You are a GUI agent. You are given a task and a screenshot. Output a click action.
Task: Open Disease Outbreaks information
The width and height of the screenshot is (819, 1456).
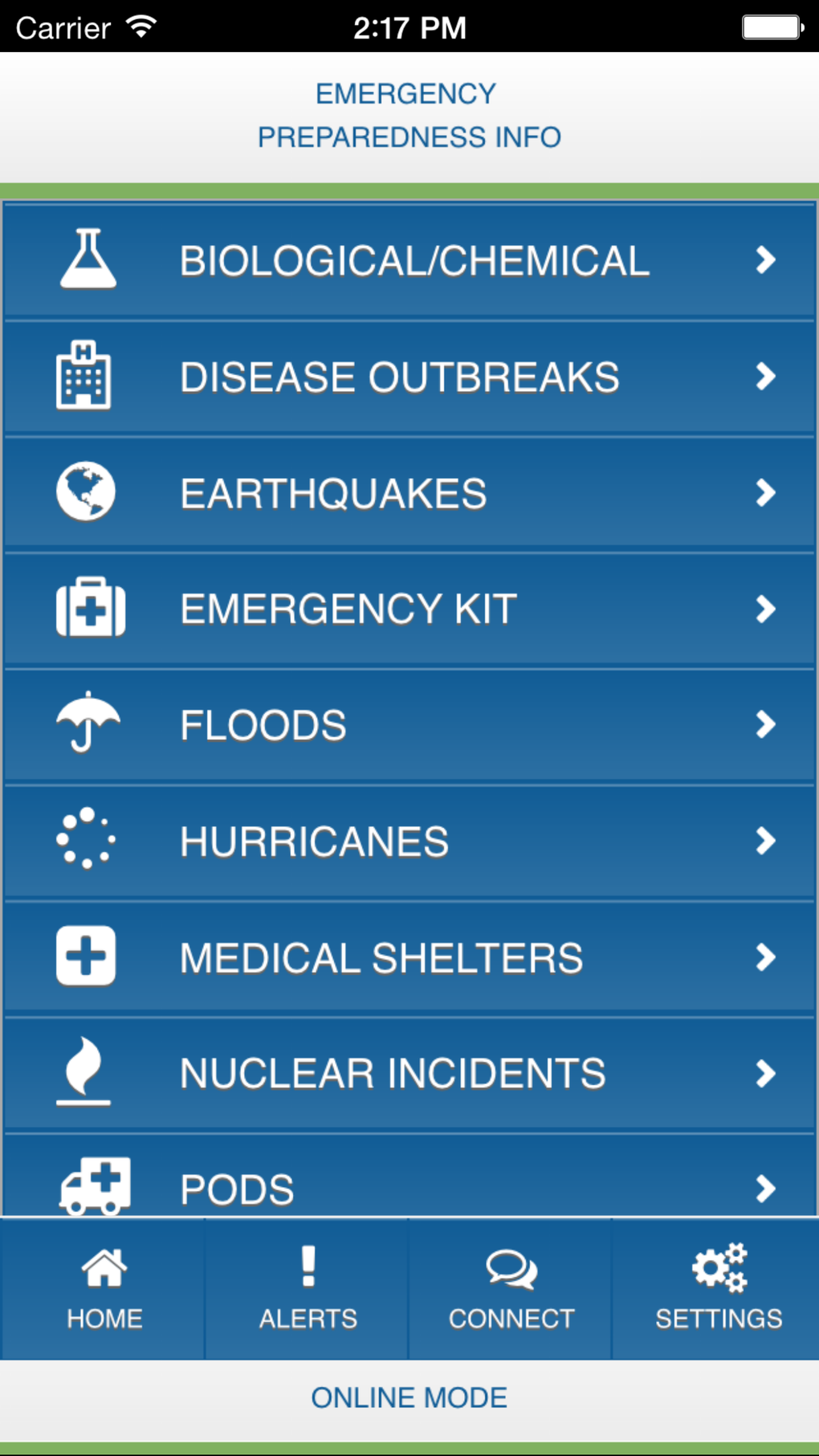click(x=409, y=377)
